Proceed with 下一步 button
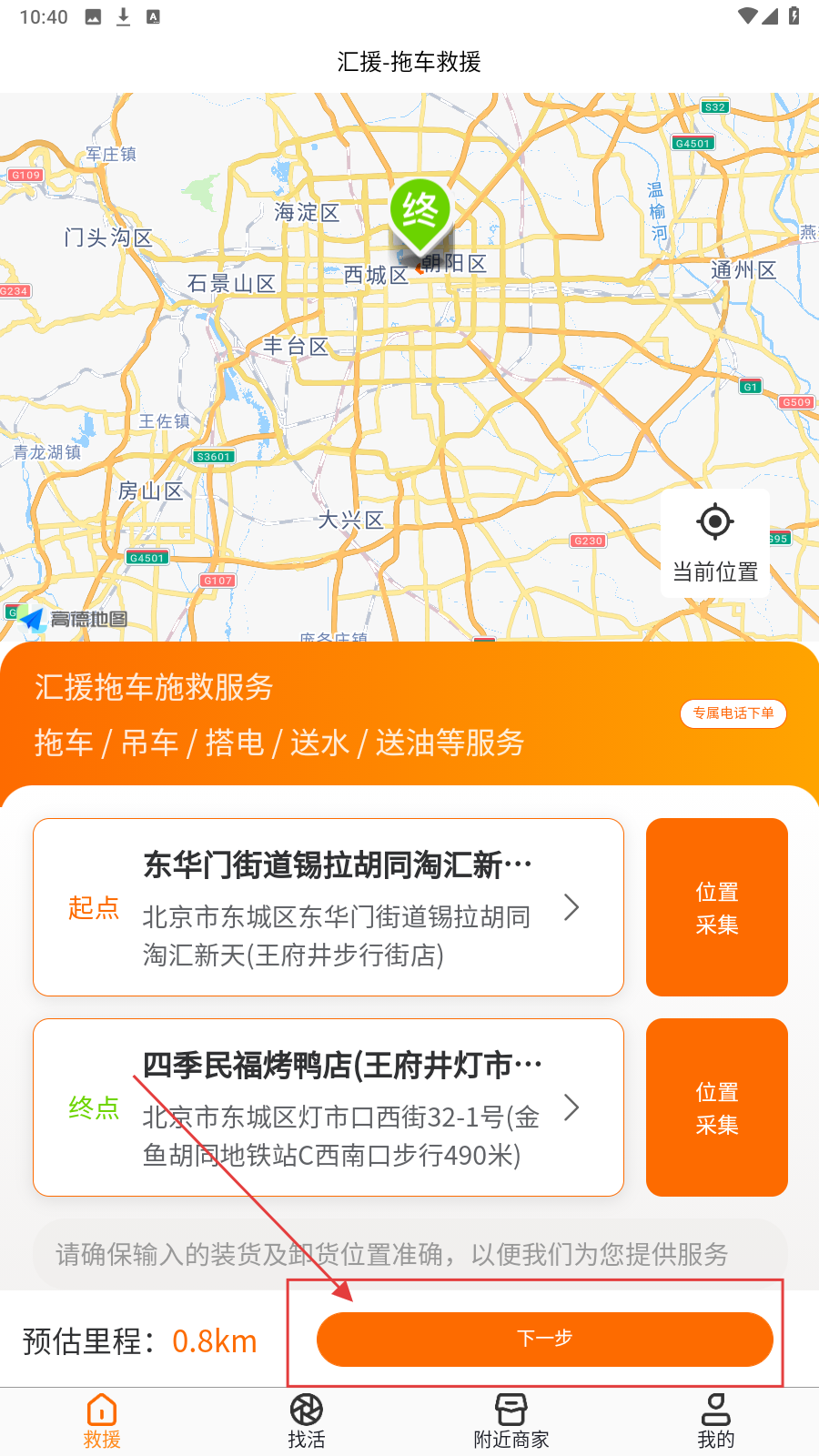The width and height of the screenshot is (819, 1456). tap(544, 1339)
